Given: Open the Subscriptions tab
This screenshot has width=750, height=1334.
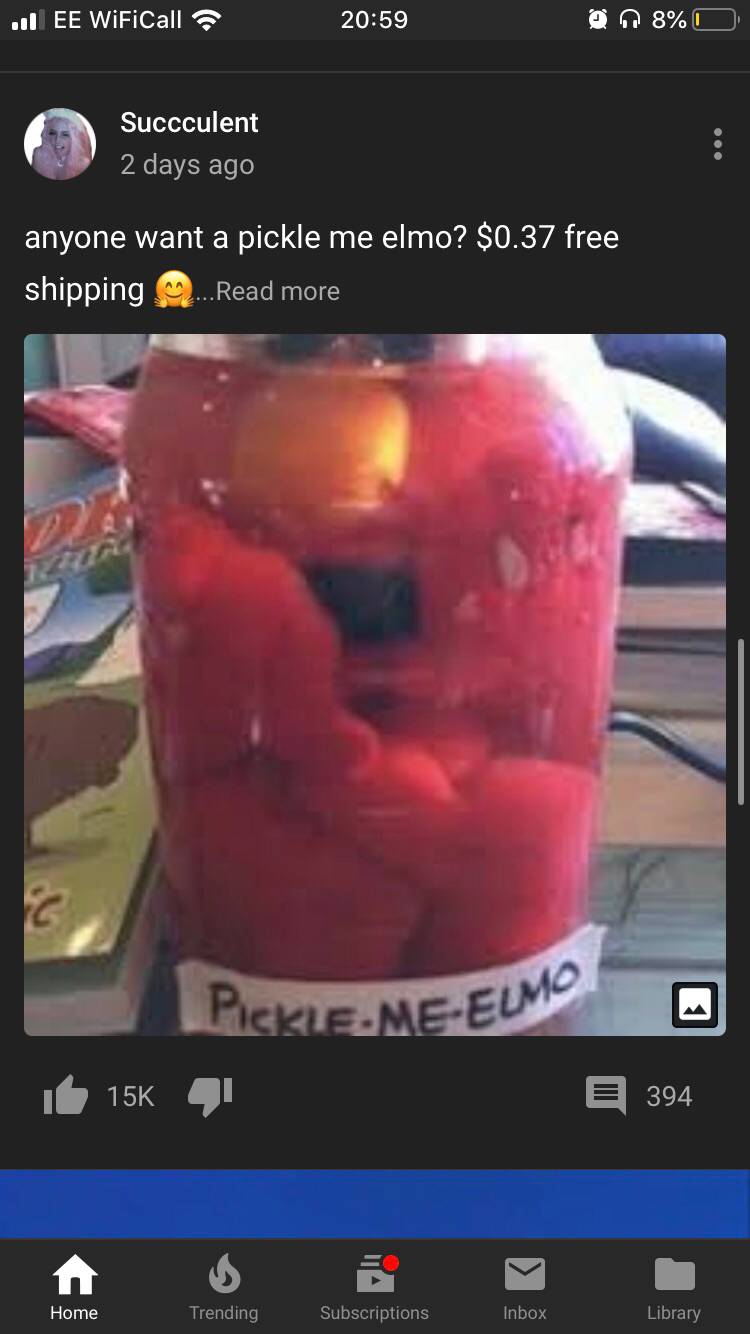Looking at the screenshot, I should click(x=374, y=1288).
